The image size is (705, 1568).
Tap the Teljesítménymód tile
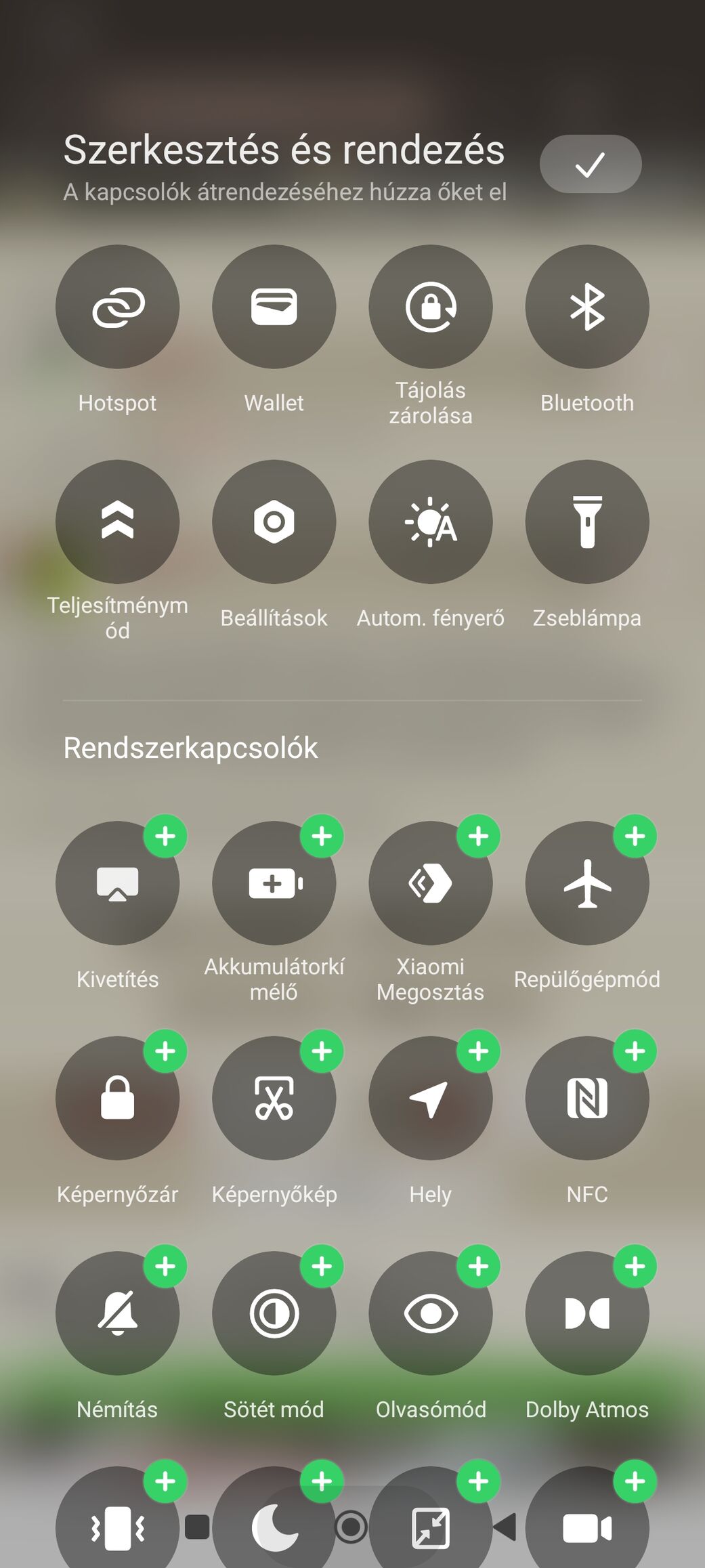click(x=117, y=522)
